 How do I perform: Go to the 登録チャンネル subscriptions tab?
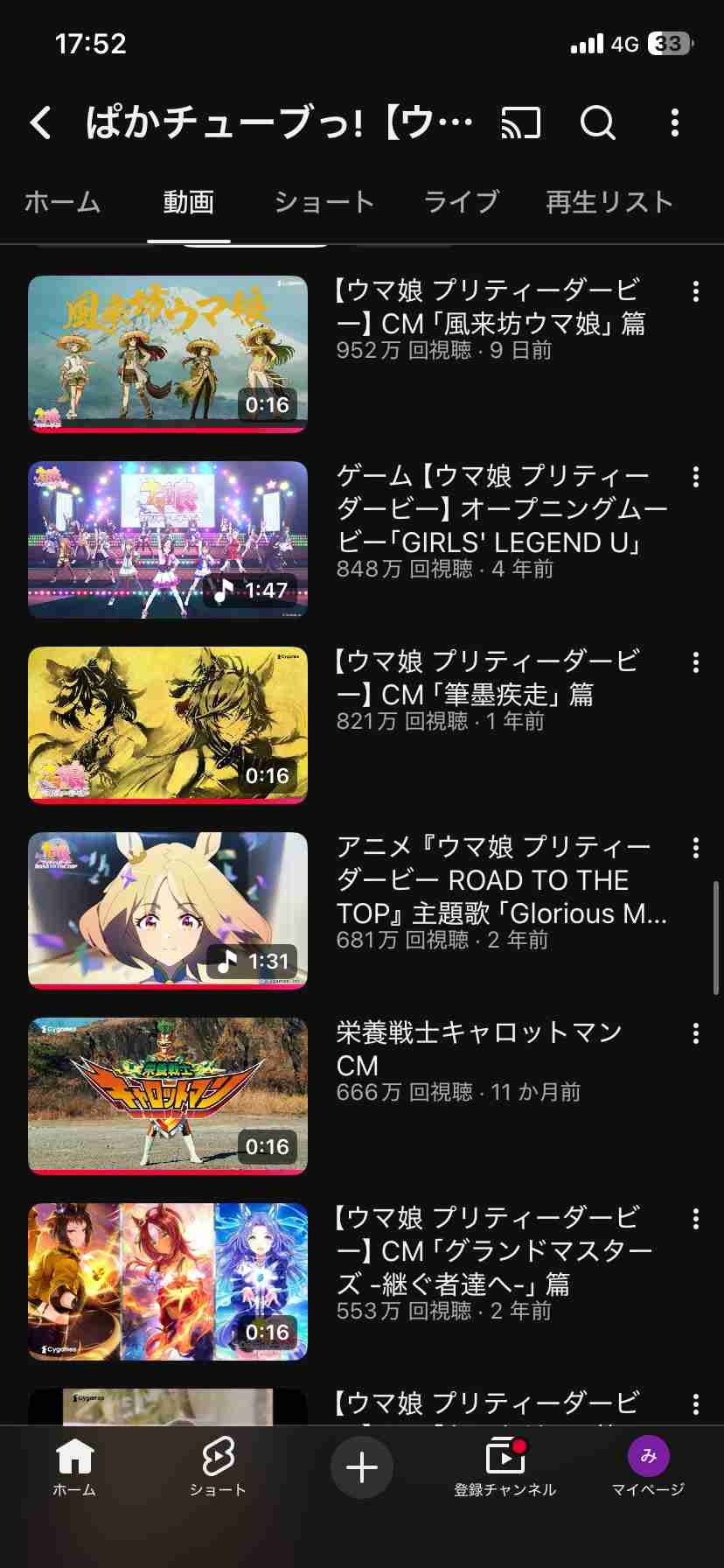click(x=505, y=1467)
